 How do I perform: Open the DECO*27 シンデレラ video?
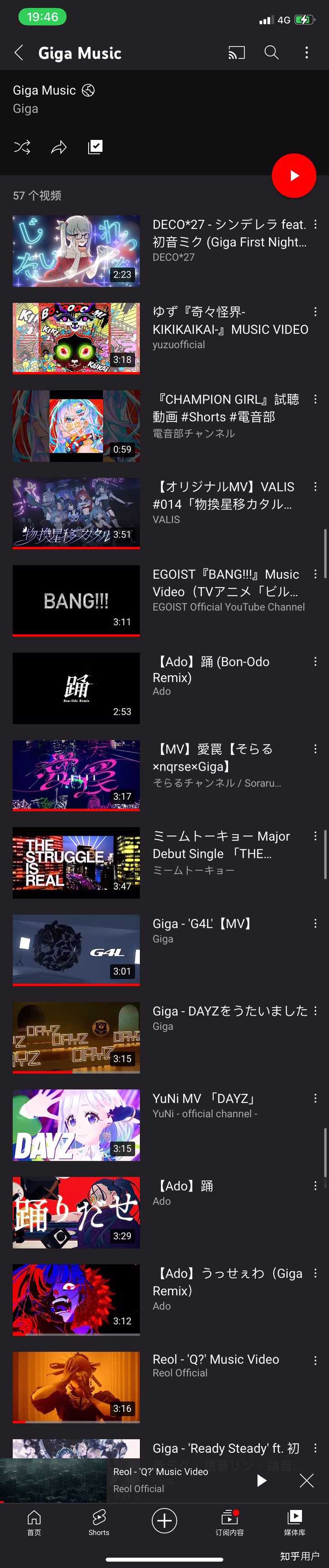click(x=76, y=250)
